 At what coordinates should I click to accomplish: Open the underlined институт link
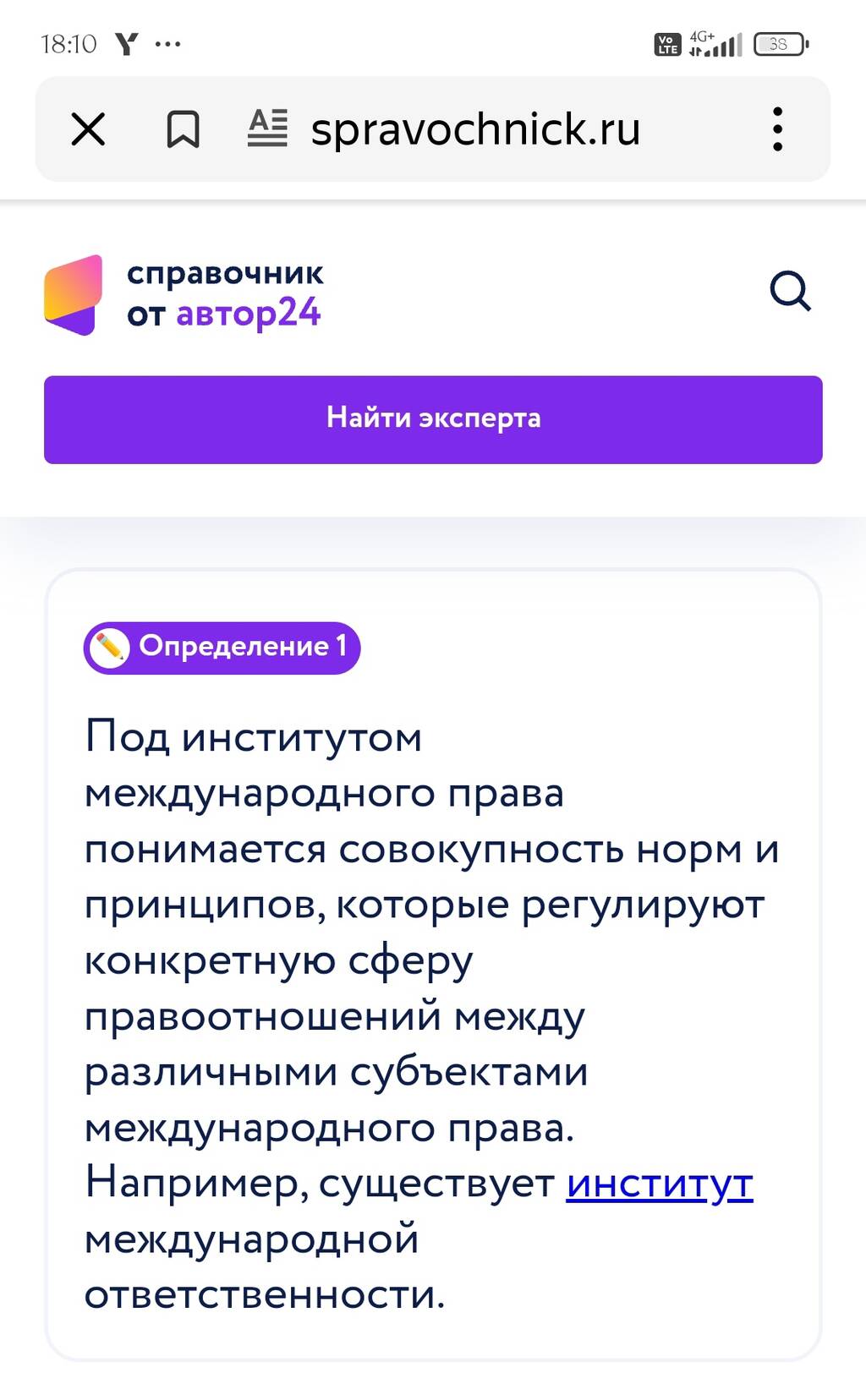[660, 1183]
